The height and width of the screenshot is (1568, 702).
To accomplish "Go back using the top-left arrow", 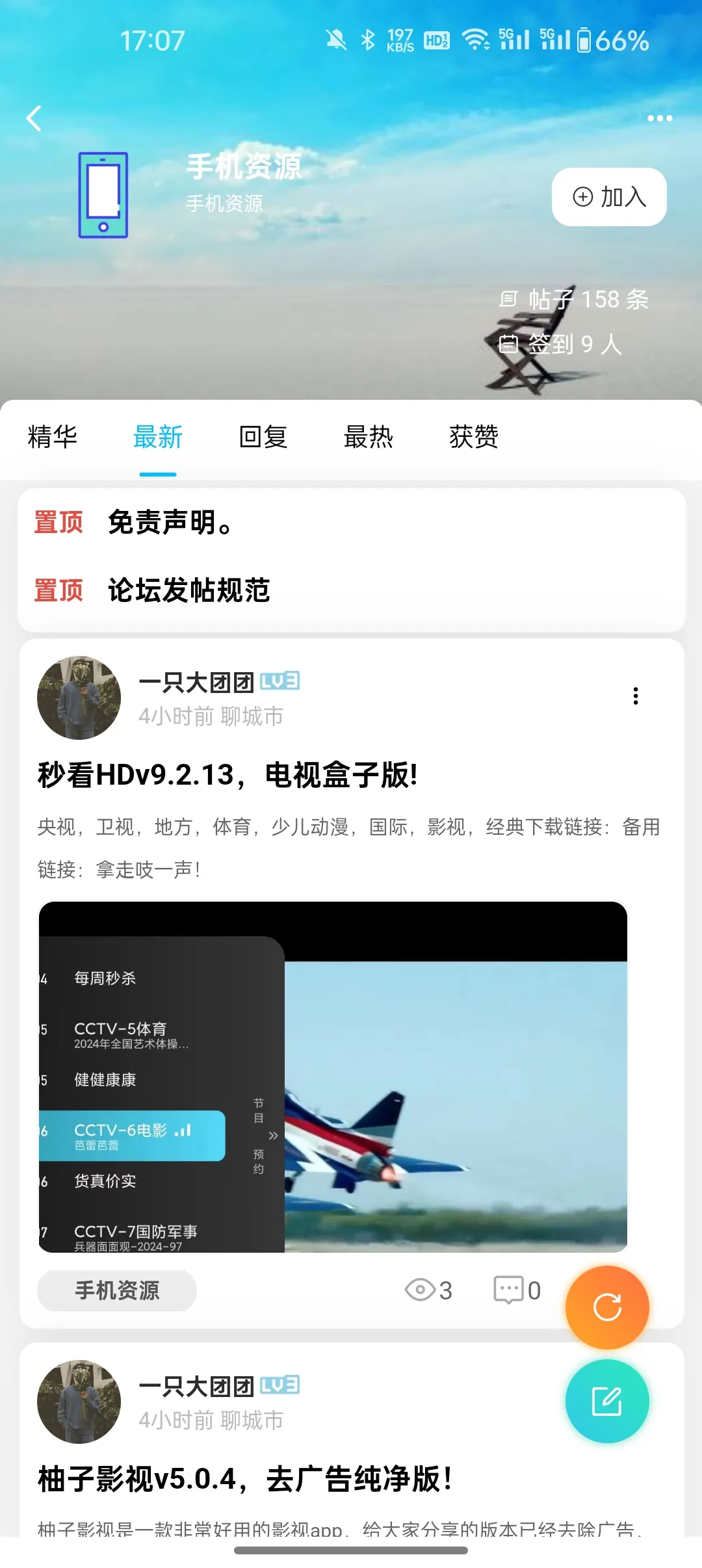I will coord(34,118).
